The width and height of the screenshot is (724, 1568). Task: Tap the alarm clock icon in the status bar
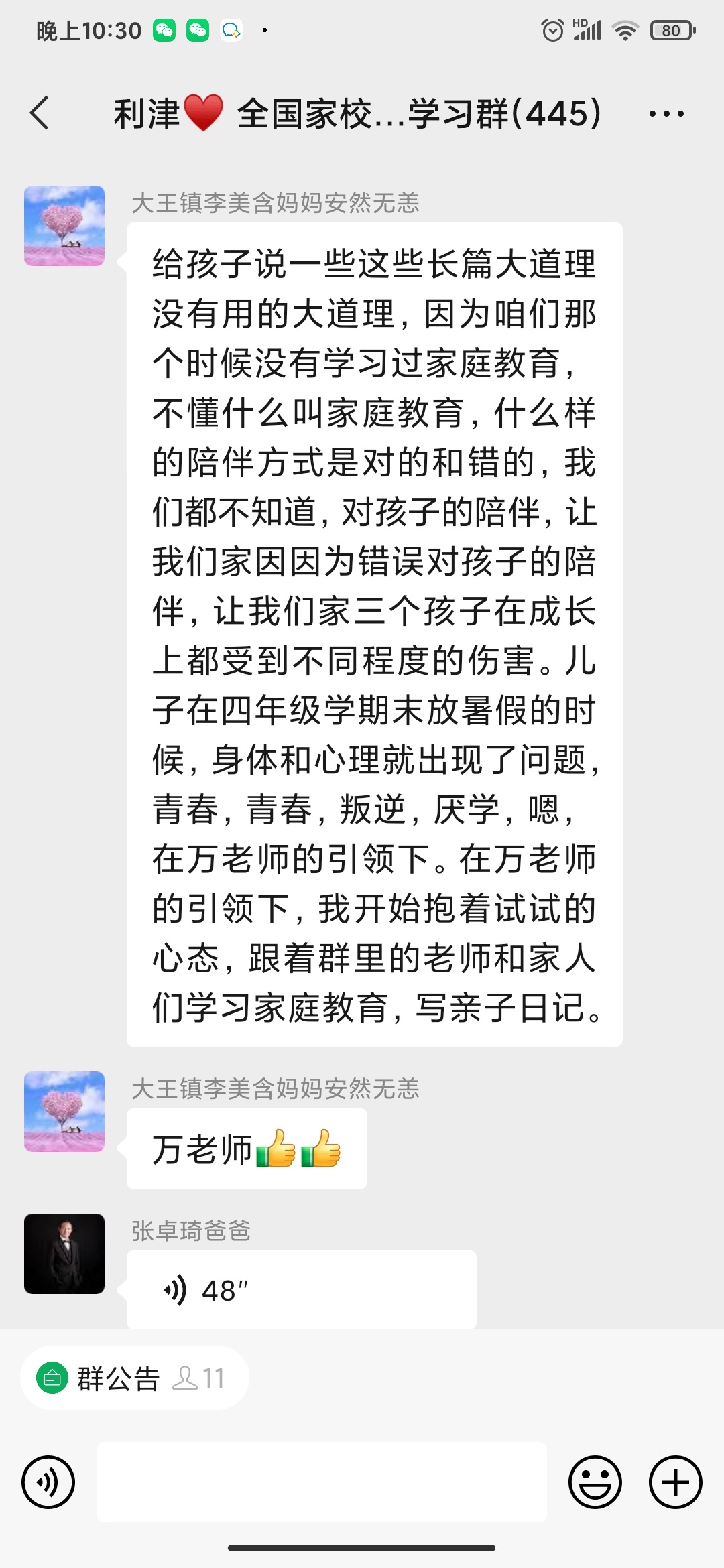tap(554, 29)
